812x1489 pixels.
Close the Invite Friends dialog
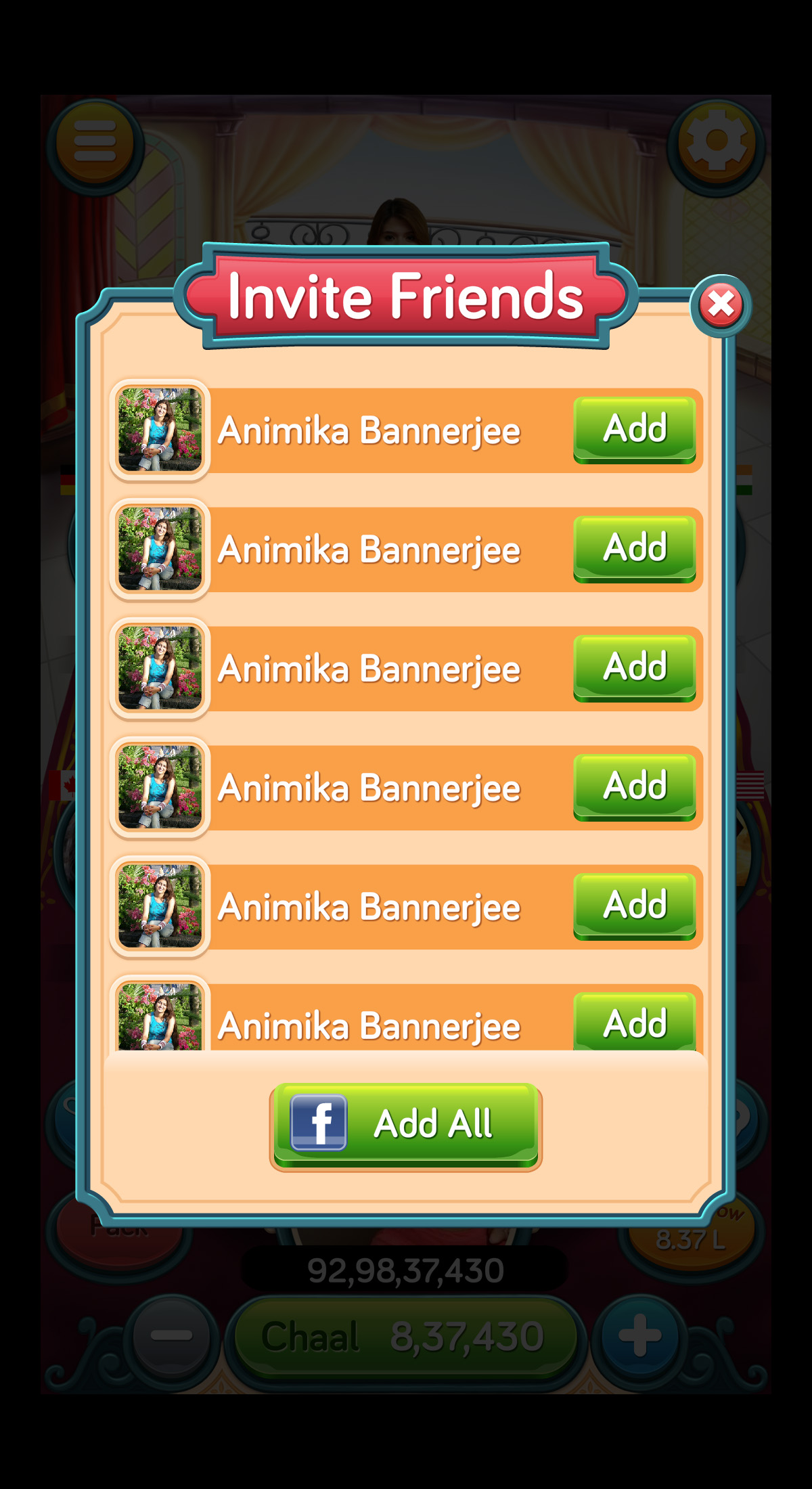pyautogui.click(x=721, y=305)
